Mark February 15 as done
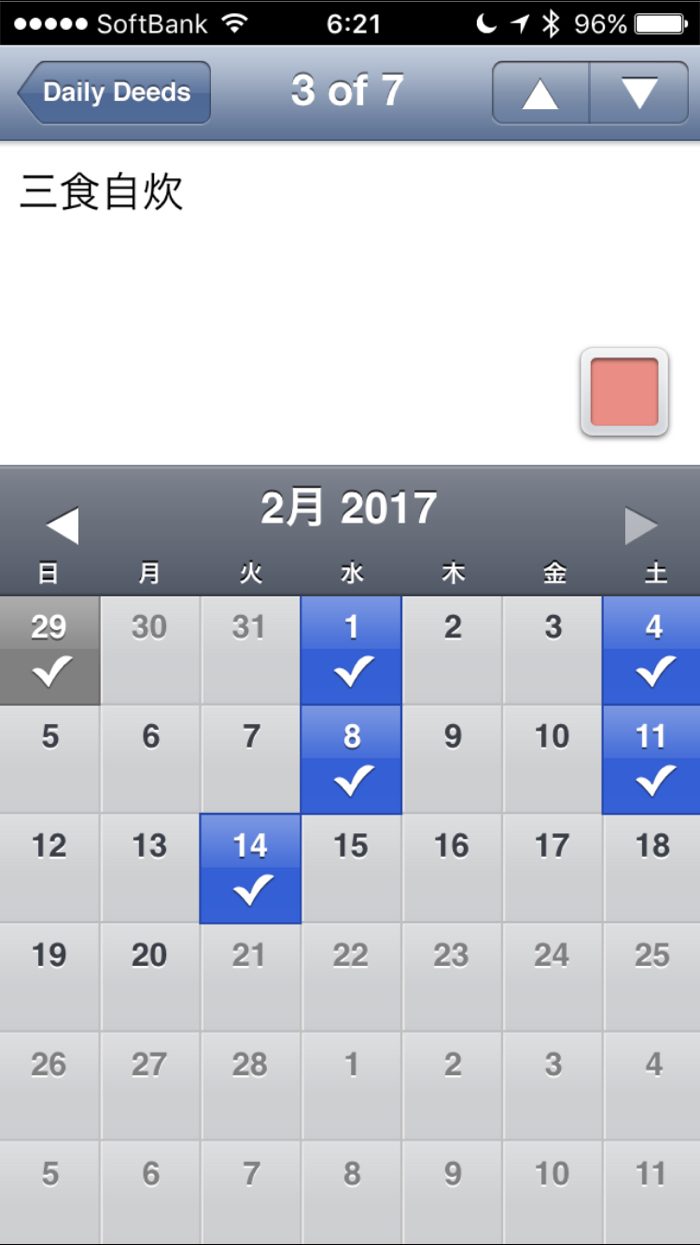Image resolution: width=700 pixels, height=1245 pixels. tap(352, 869)
